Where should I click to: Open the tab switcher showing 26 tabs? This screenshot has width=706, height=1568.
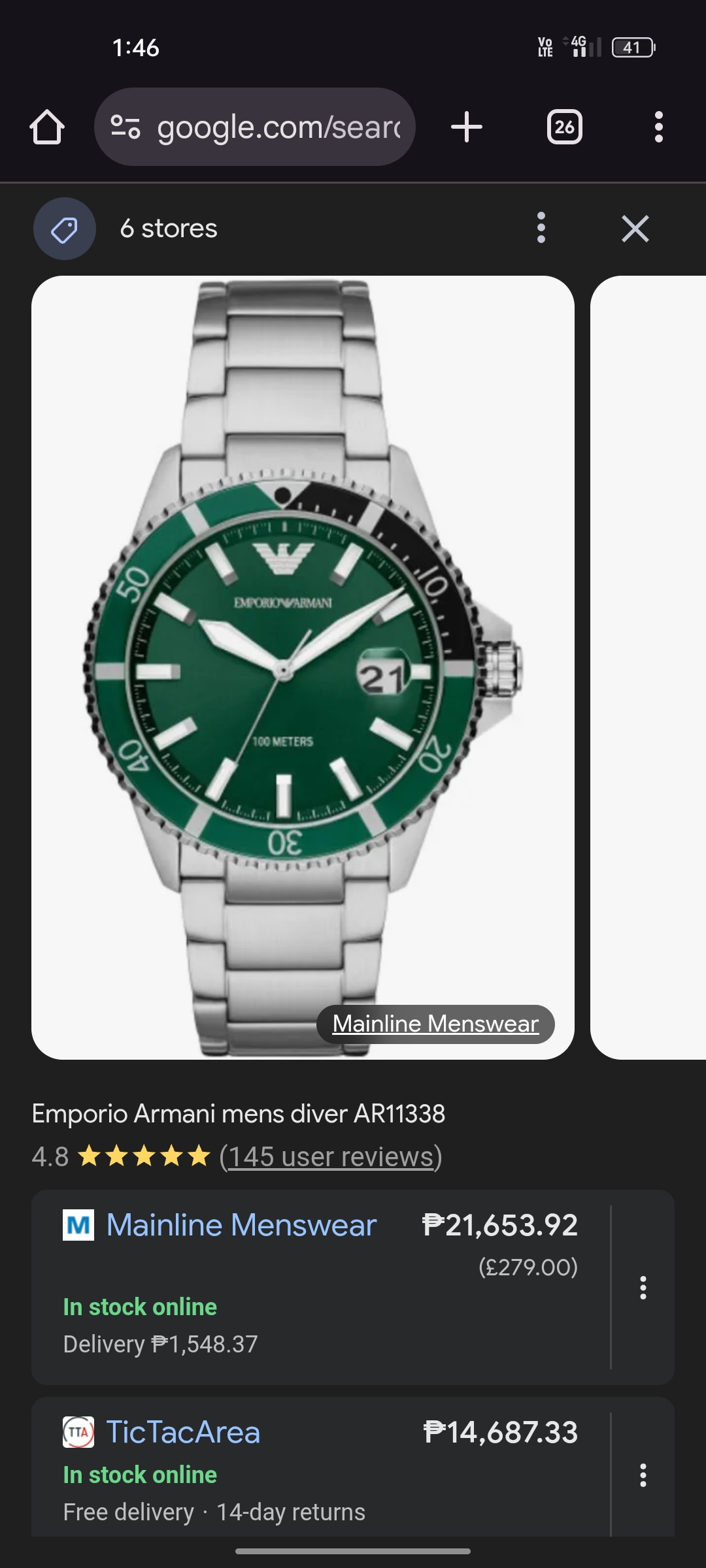[564, 127]
